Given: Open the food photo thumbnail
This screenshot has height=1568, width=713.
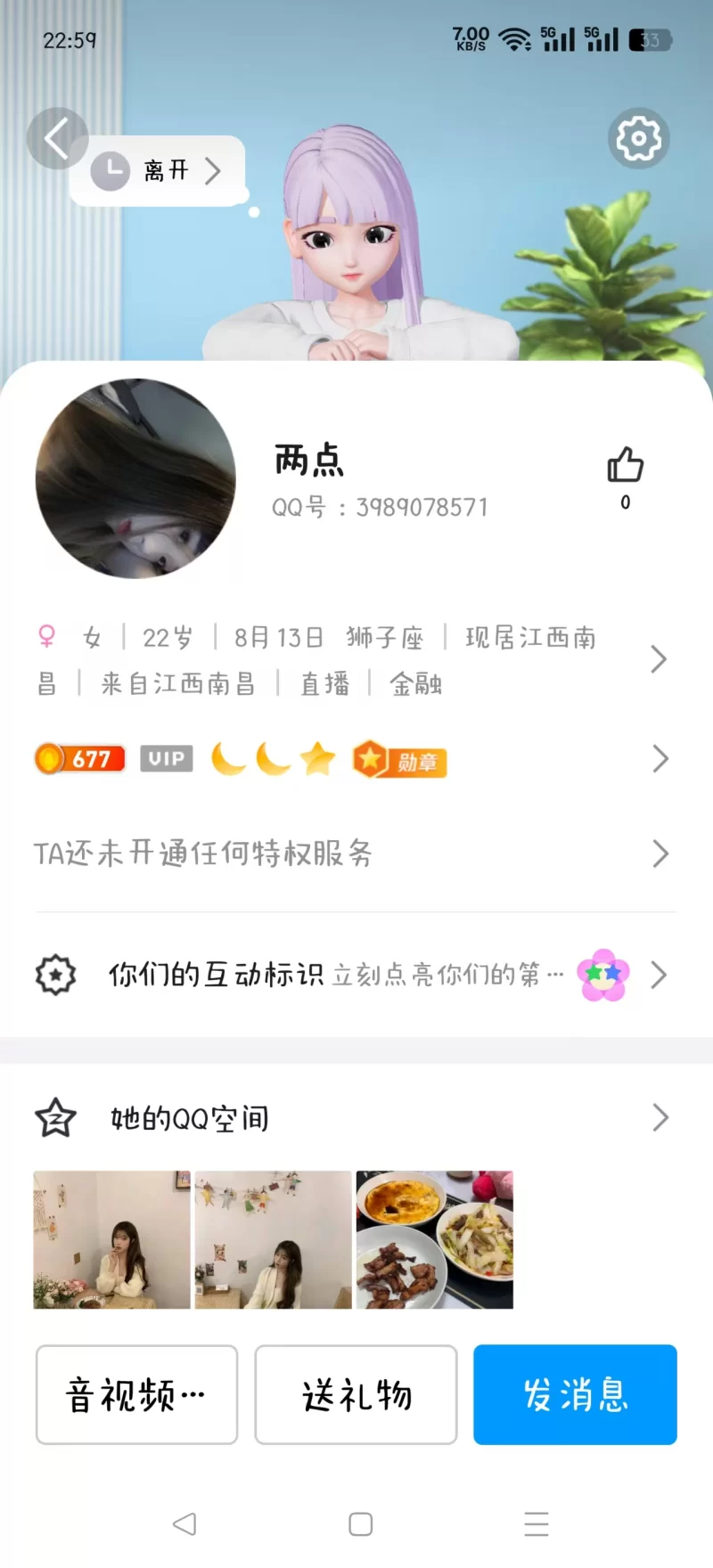Looking at the screenshot, I should pyautogui.click(x=434, y=1238).
